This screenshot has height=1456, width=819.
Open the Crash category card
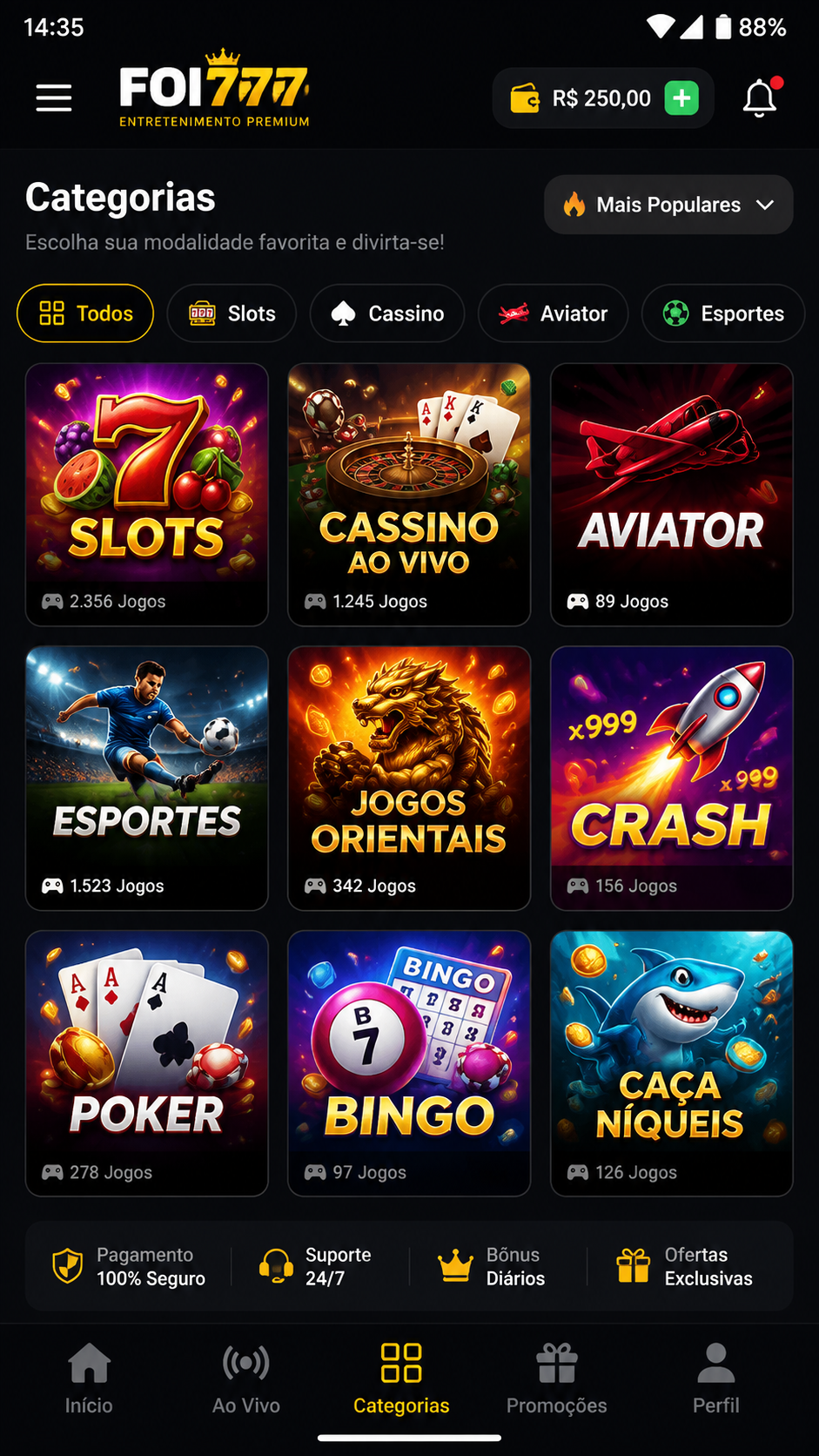tap(672, 779)
